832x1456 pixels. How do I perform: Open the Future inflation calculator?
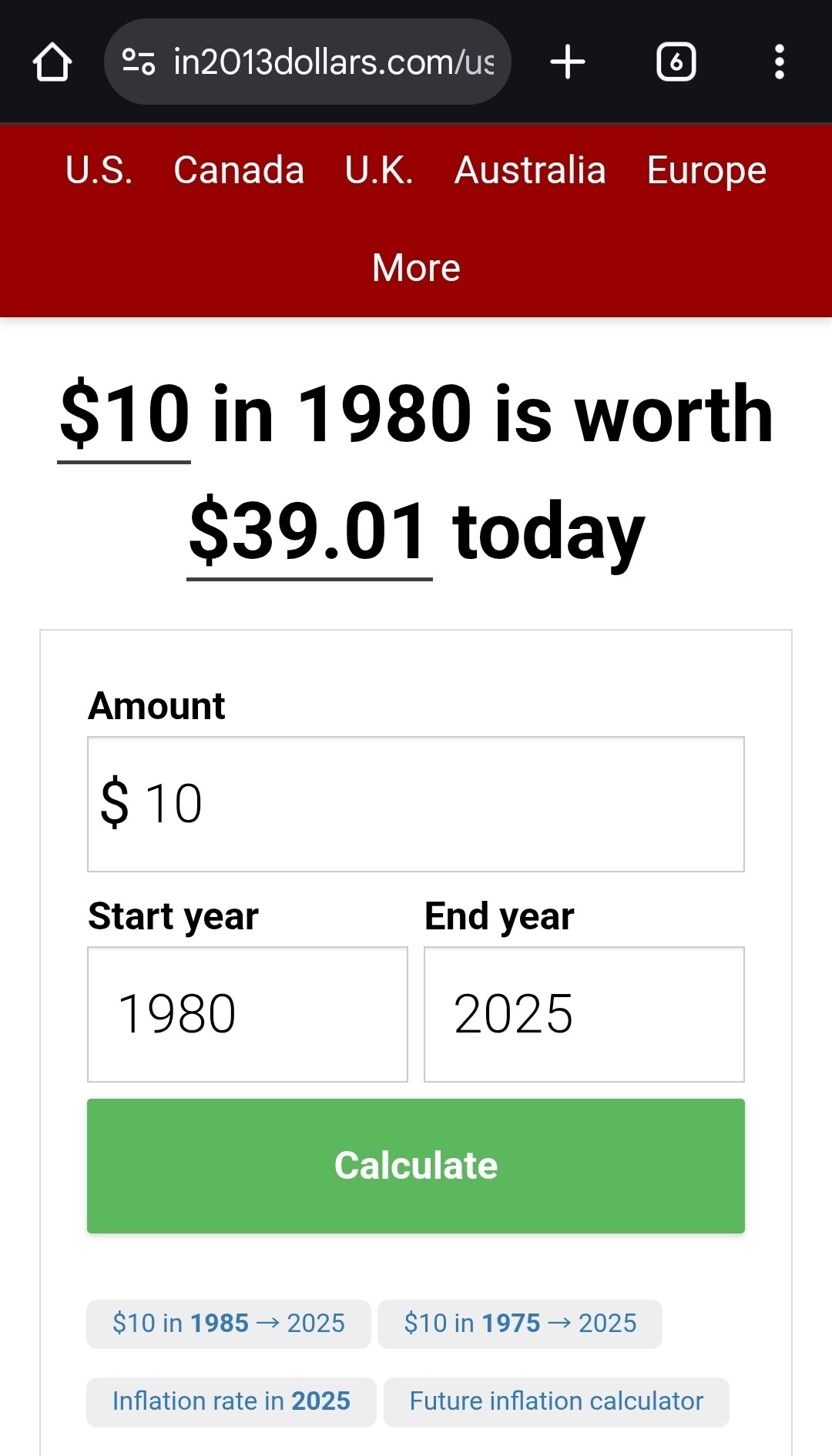point(556,1401)
